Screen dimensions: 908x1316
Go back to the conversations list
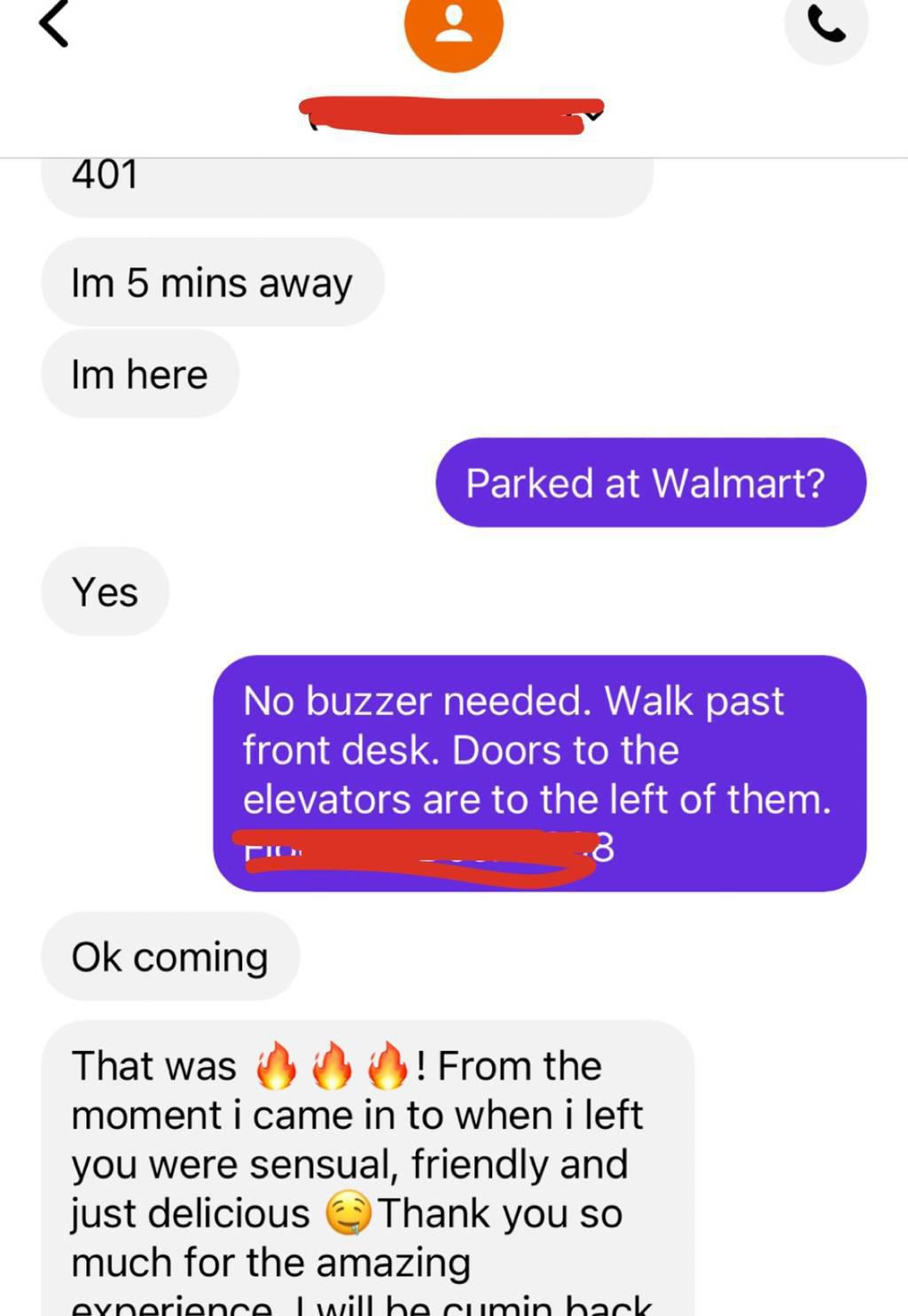tap(54, 25)
